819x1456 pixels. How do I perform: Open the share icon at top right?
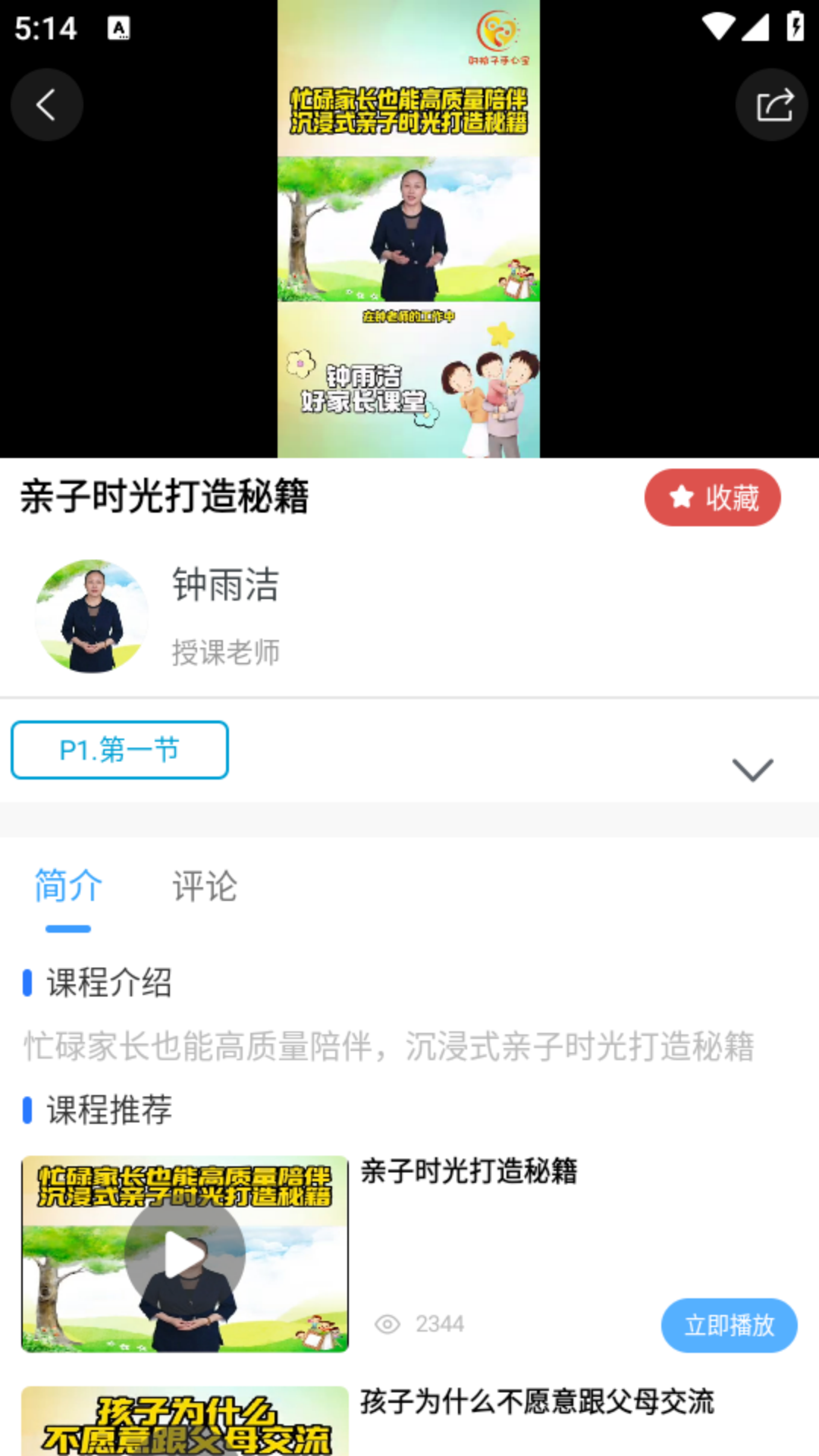771,105
